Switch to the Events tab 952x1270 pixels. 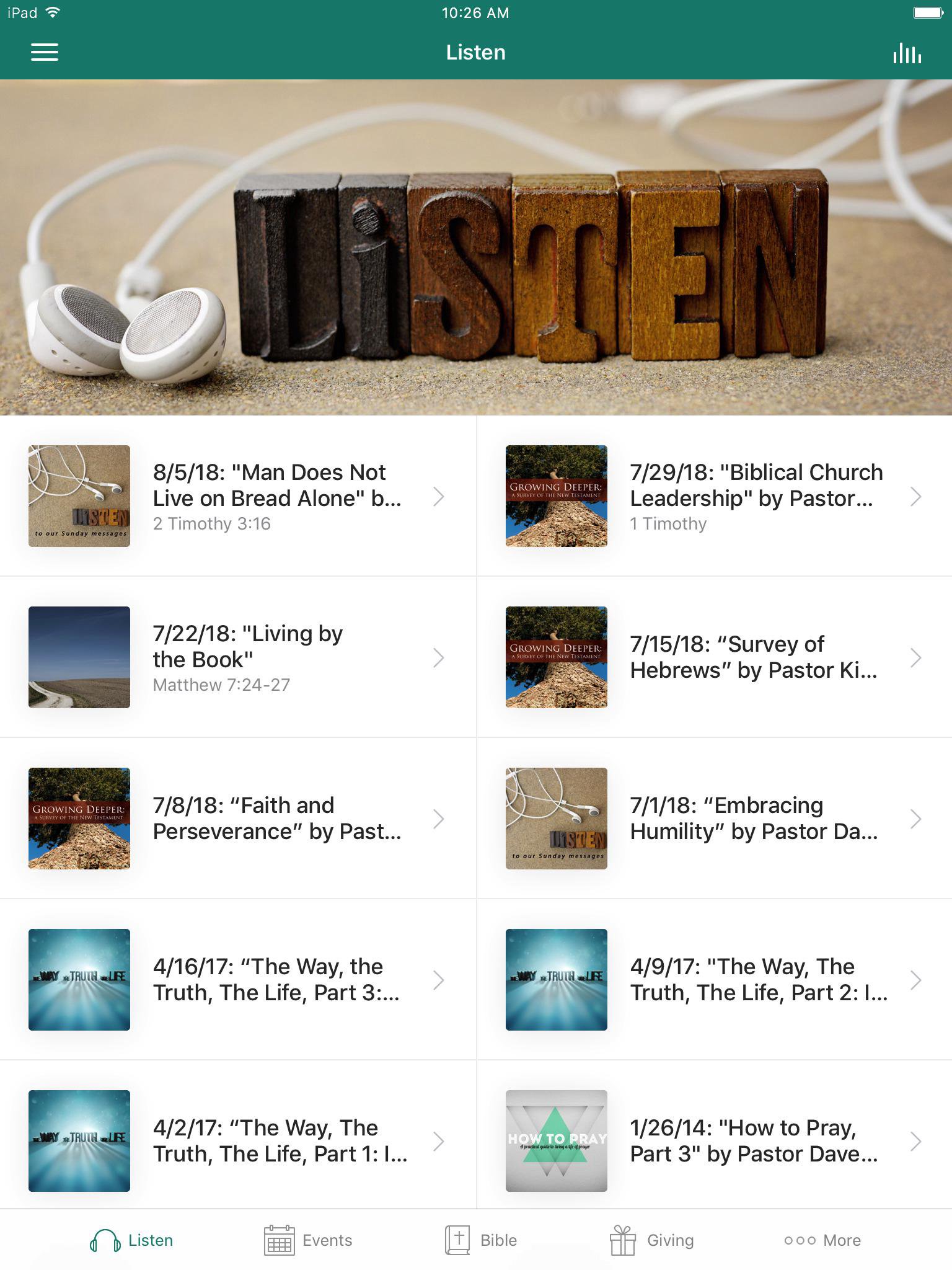point(308,1240)
